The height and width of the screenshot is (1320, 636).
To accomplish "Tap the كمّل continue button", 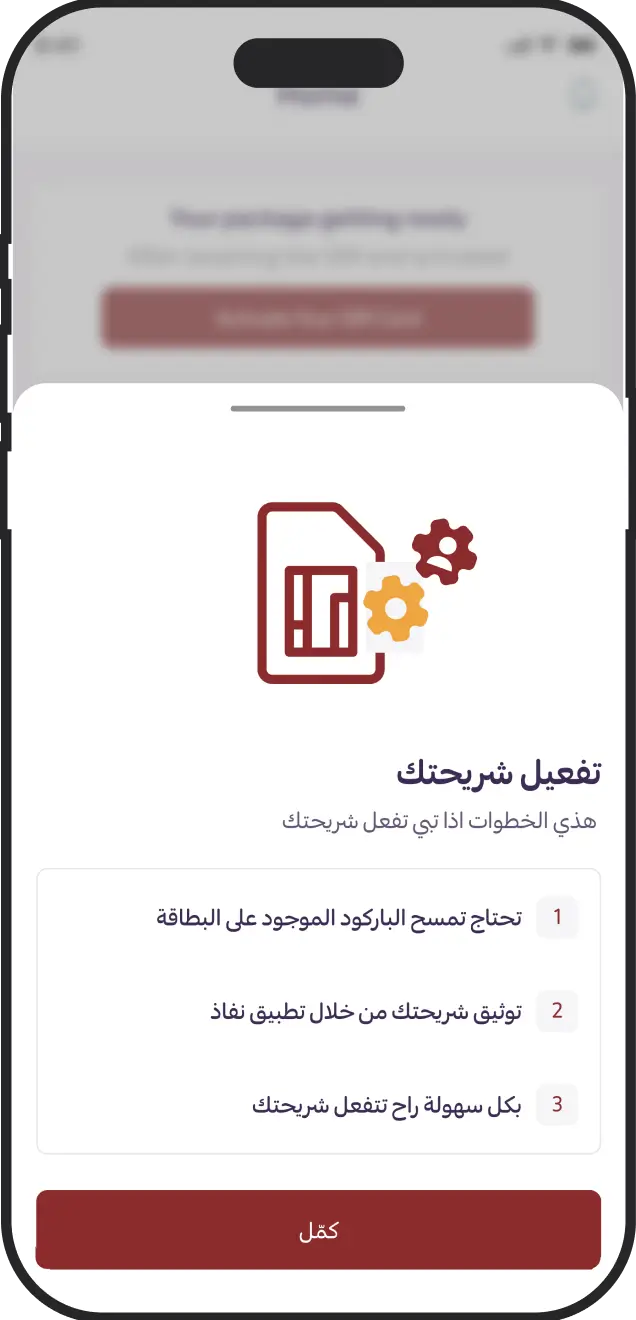I will tap(318, 1230).
